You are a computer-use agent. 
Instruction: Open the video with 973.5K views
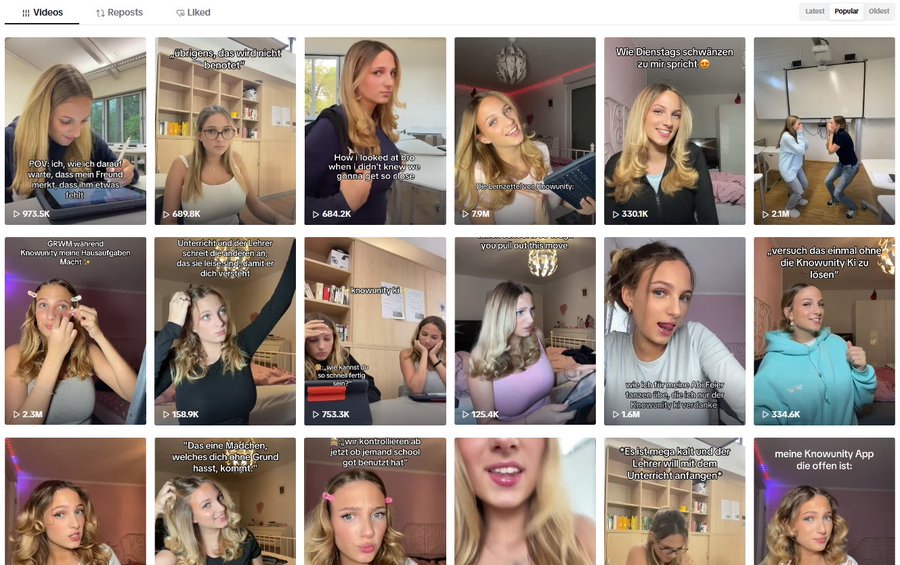[x=75, y=130]
